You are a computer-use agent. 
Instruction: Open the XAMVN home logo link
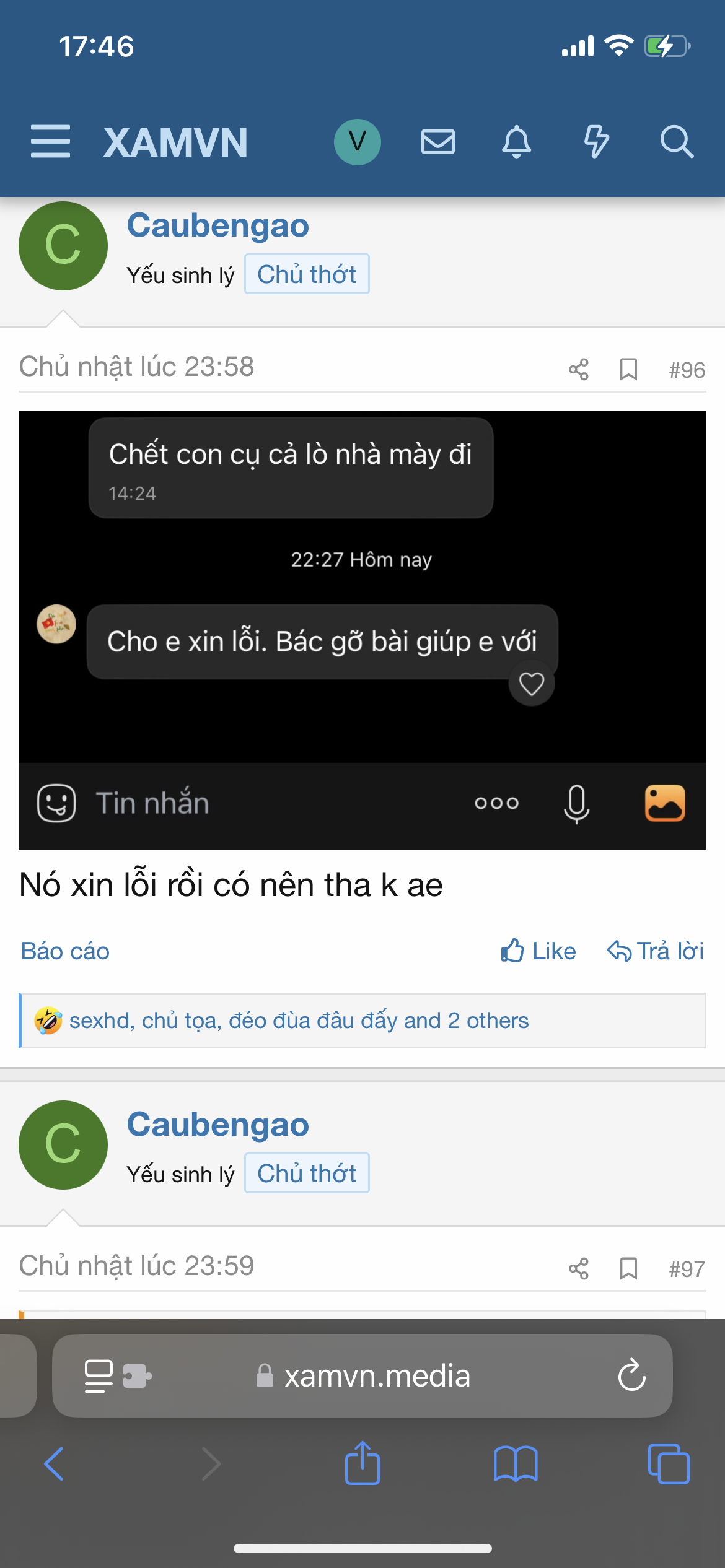click(175, 142)
